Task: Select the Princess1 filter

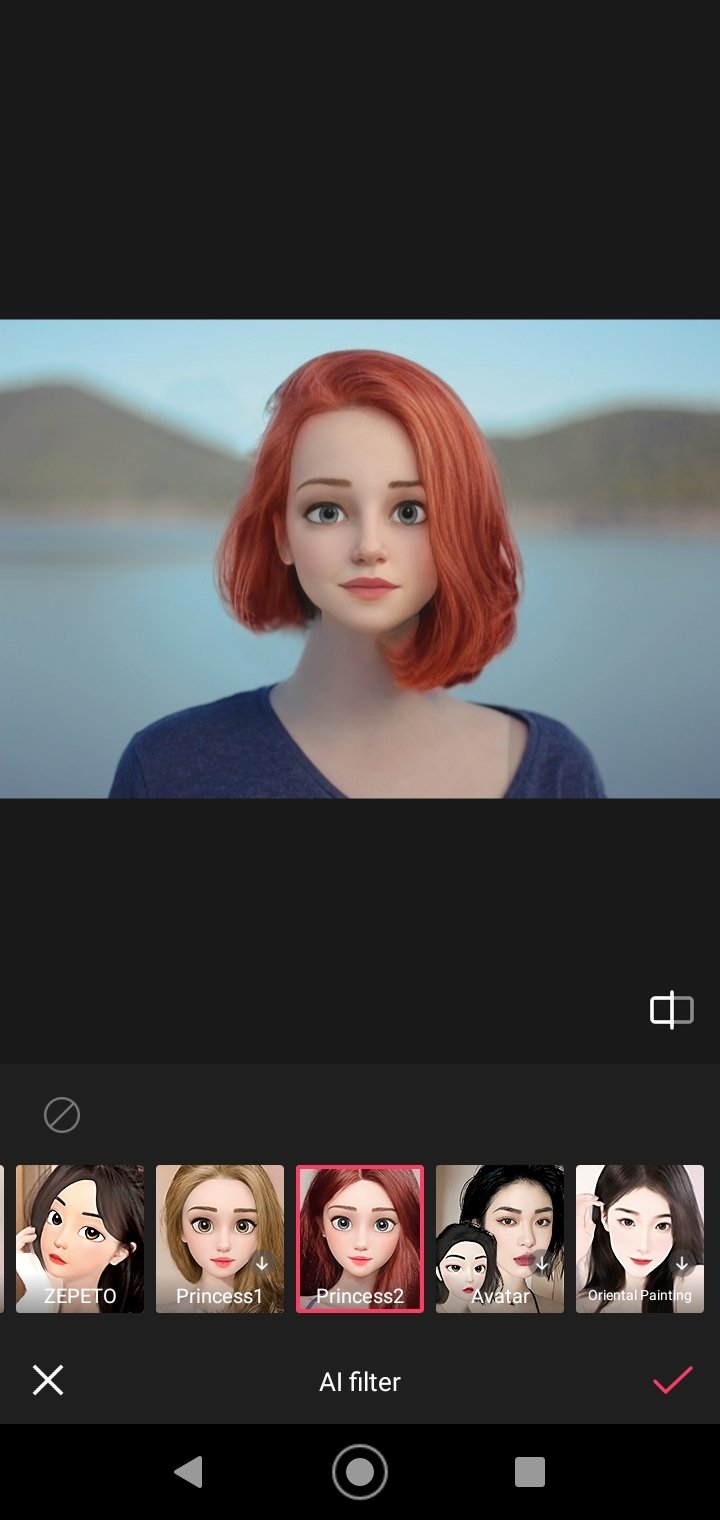Action: (220, 1238)
